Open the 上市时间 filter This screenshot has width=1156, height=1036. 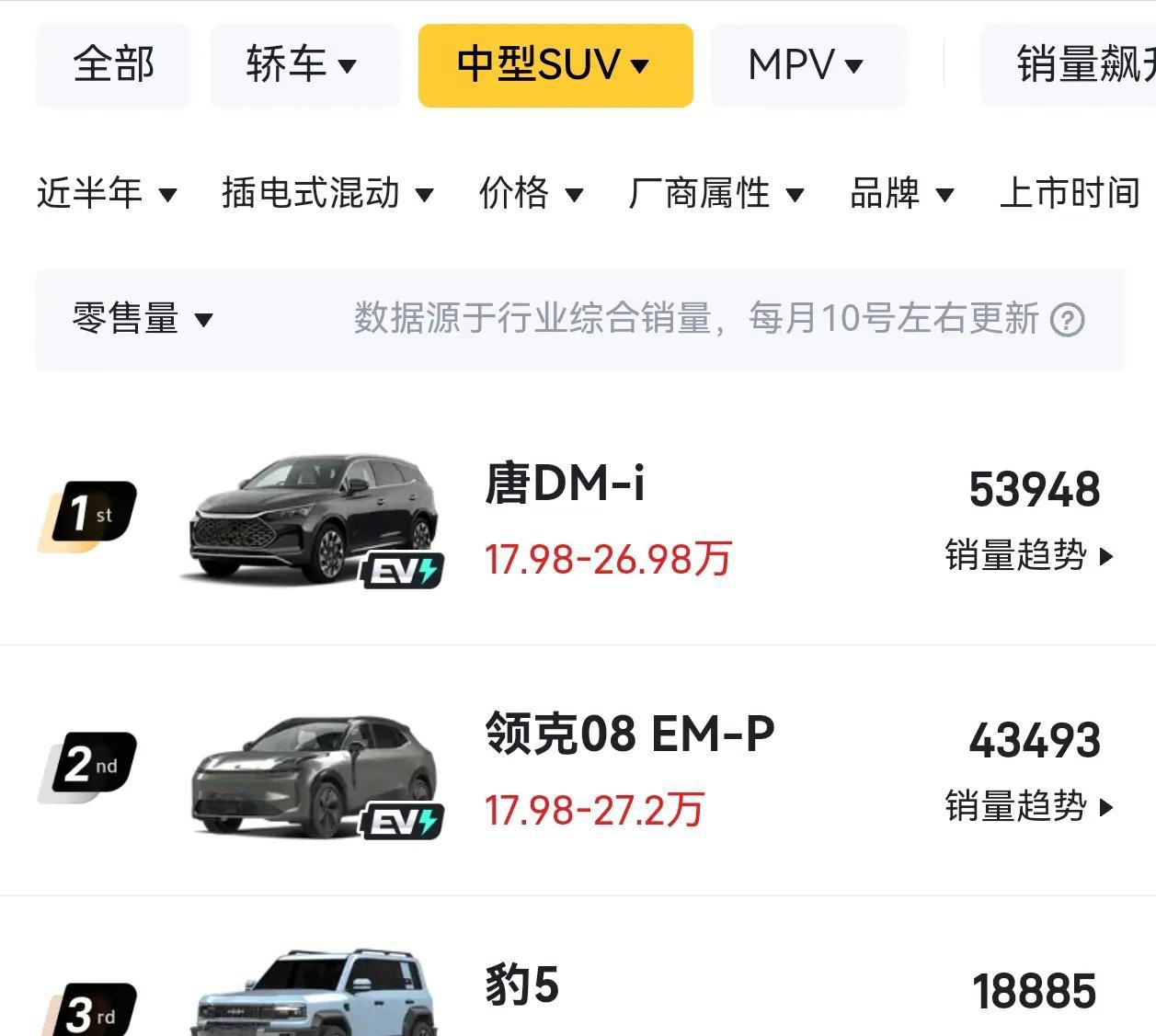[1070, 193]
